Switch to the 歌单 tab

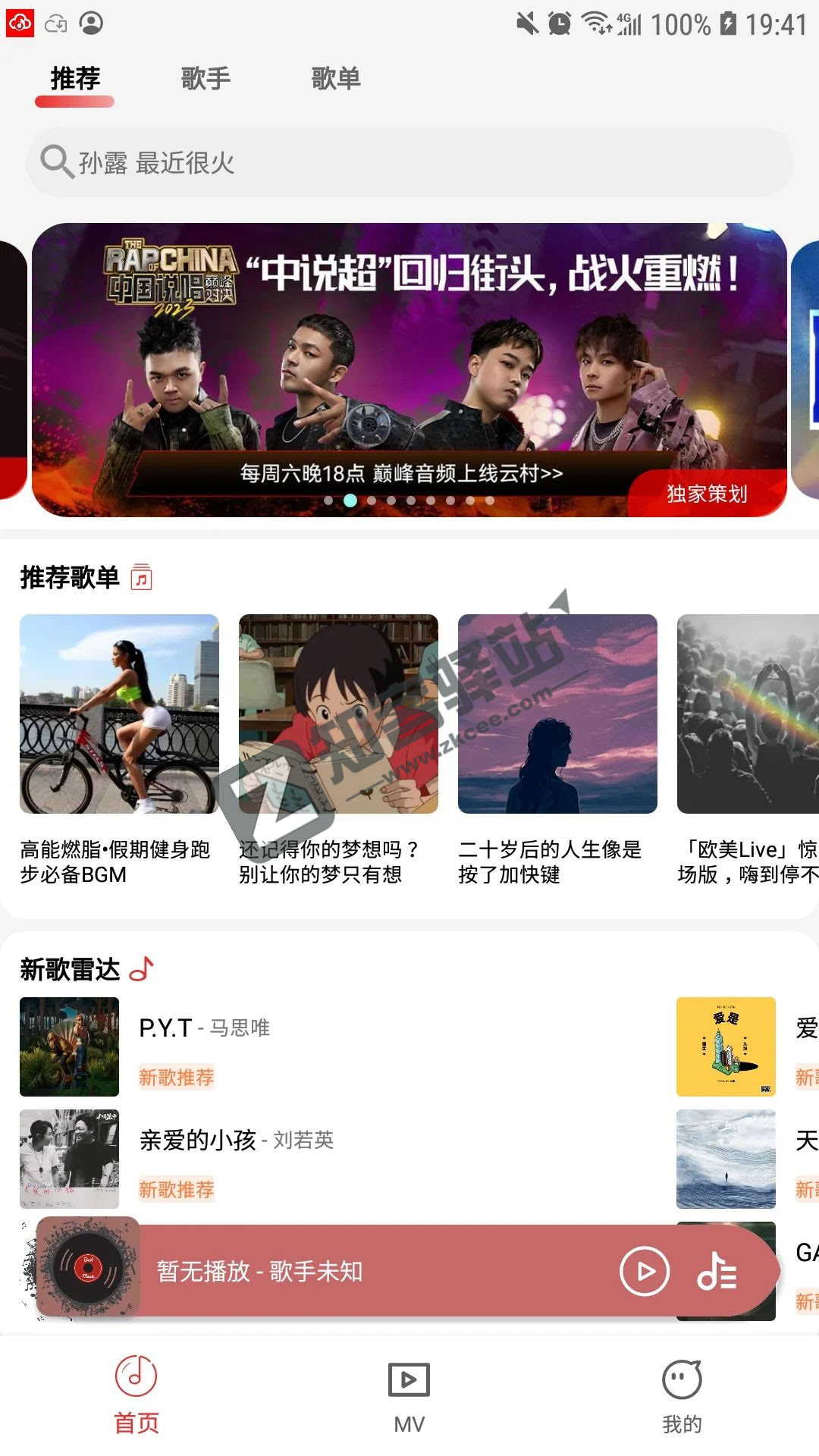coord(337,79)
